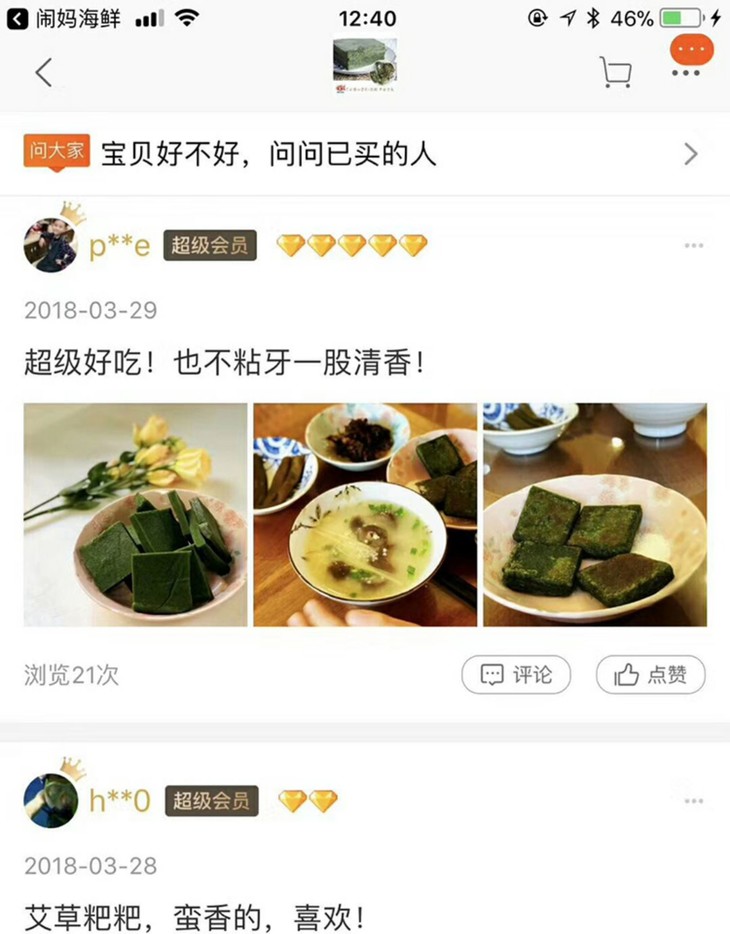The image size is (730, 934).
Task: View h**0's reviewer profile avatar
Action: pos(51,799)
